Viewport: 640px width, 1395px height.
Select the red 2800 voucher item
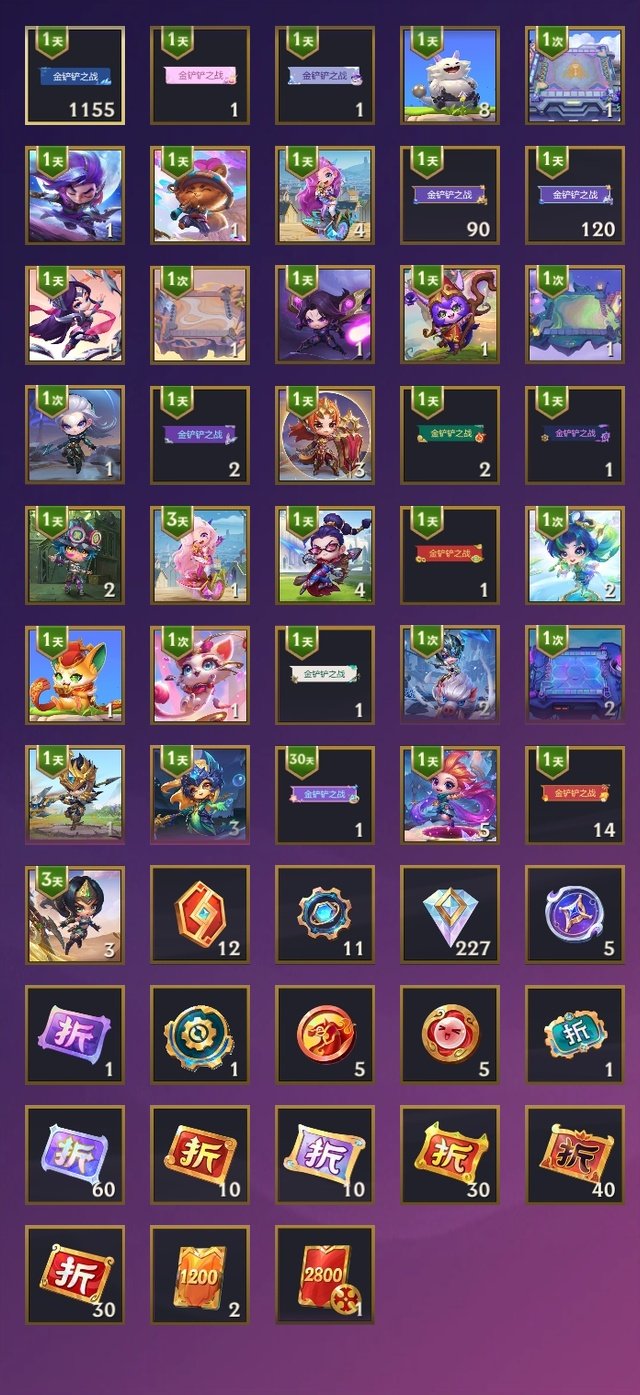pos(325,1275)
